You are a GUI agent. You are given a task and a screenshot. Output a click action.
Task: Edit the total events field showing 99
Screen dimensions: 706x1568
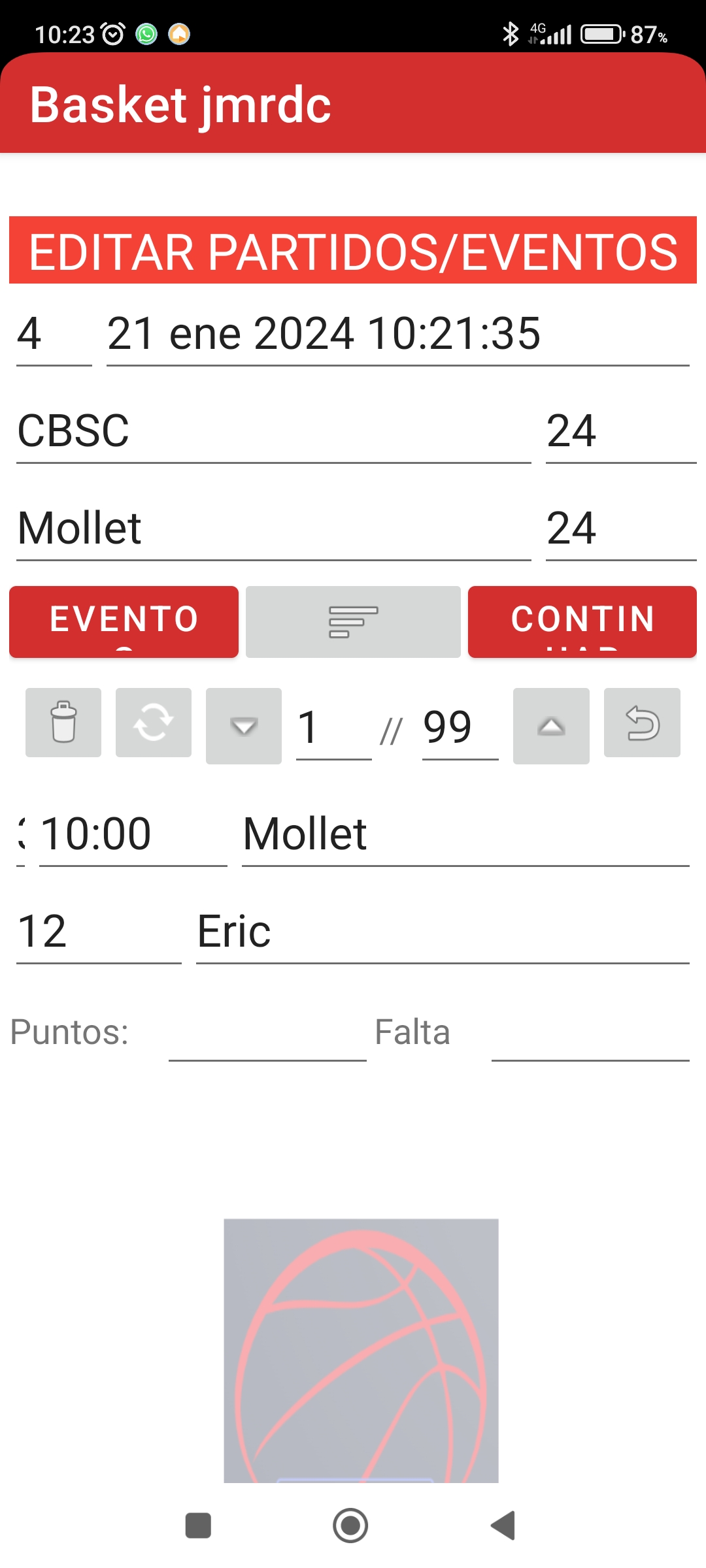click(x=460, y=727)
